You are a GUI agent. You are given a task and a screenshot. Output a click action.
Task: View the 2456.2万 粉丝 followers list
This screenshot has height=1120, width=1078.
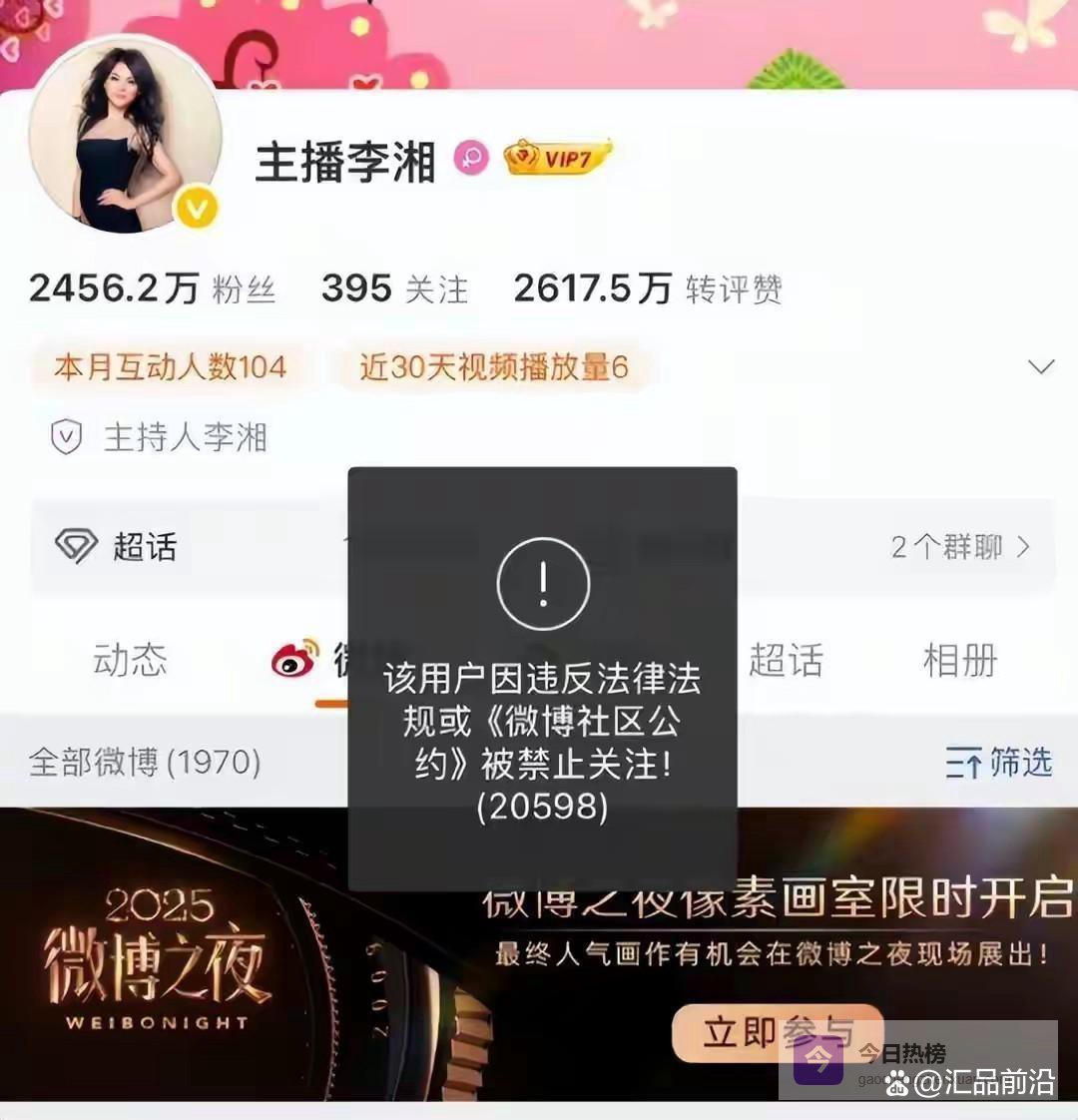coord(152,289)
